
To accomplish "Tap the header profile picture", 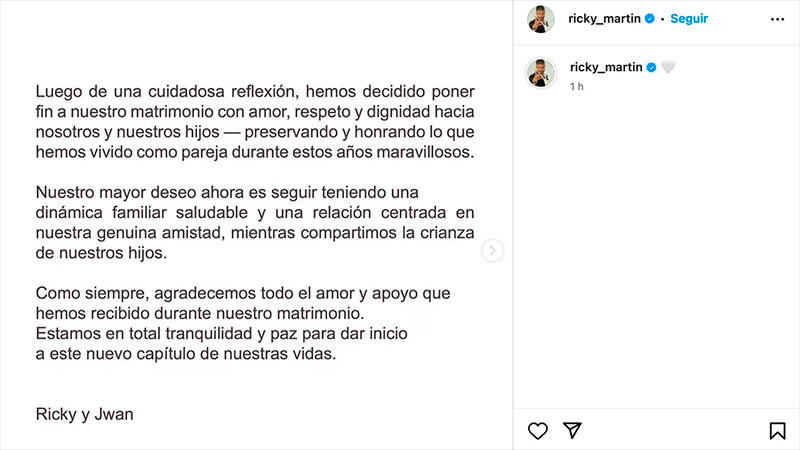I will coord(541,19).
